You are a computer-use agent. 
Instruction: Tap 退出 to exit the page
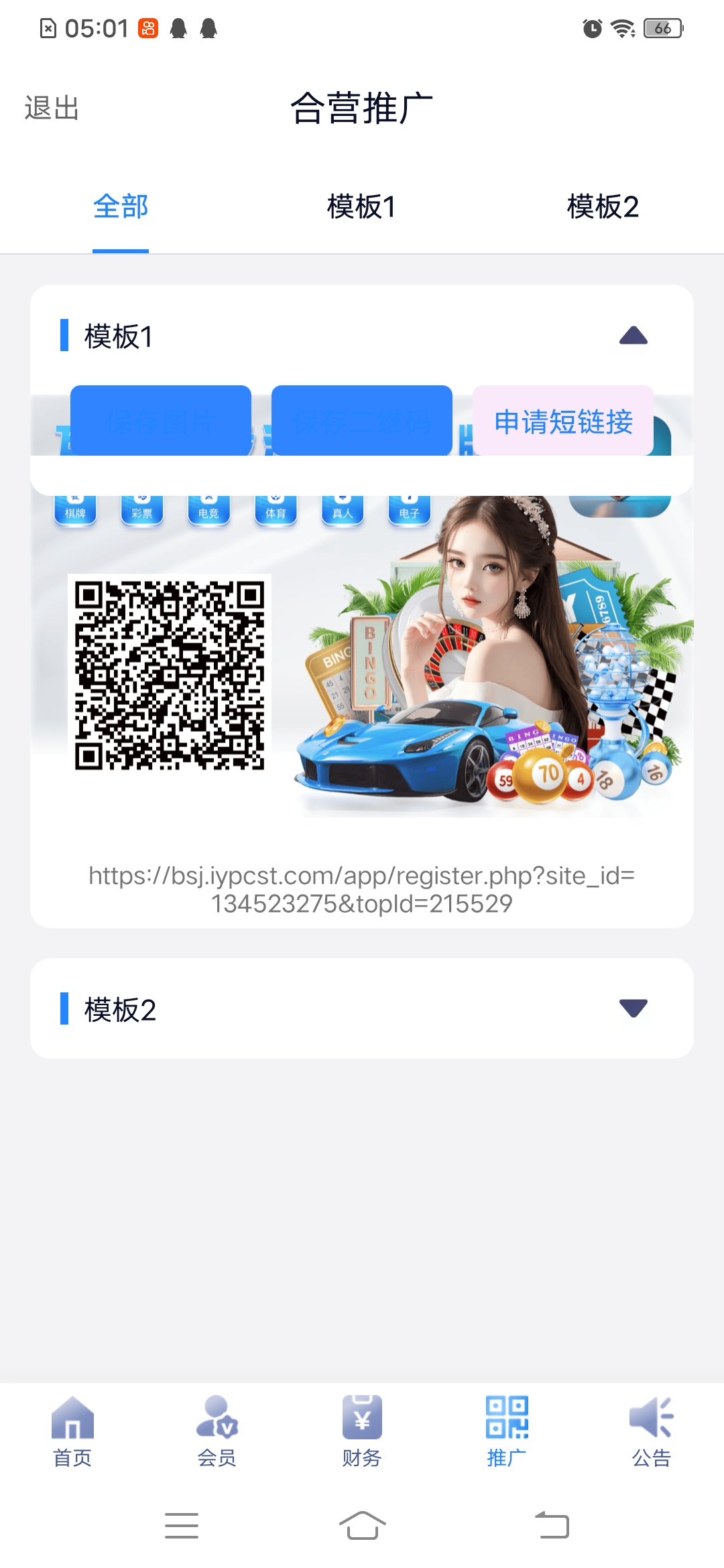pos(52,108)
